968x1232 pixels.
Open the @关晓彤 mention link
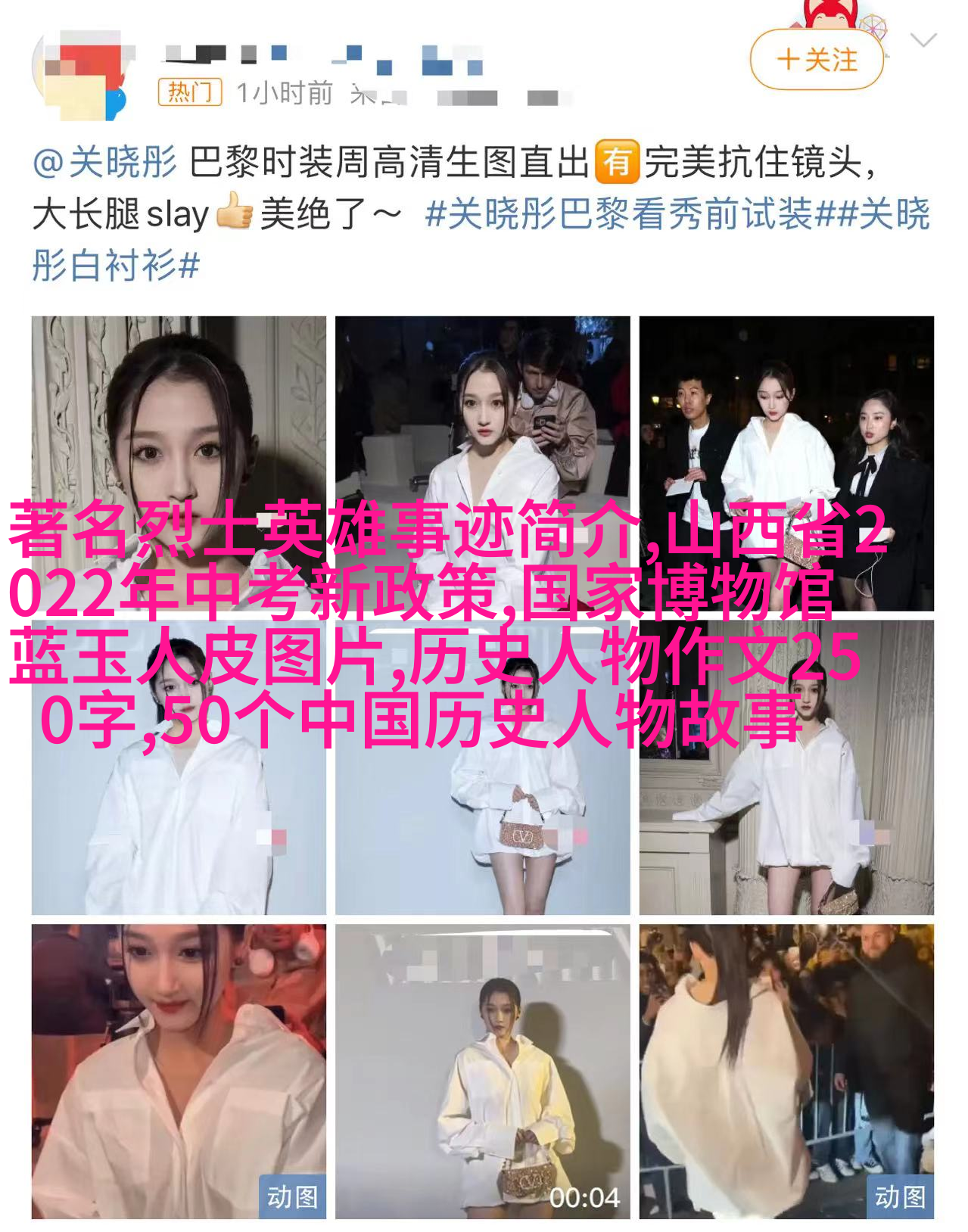pos(104,163)
